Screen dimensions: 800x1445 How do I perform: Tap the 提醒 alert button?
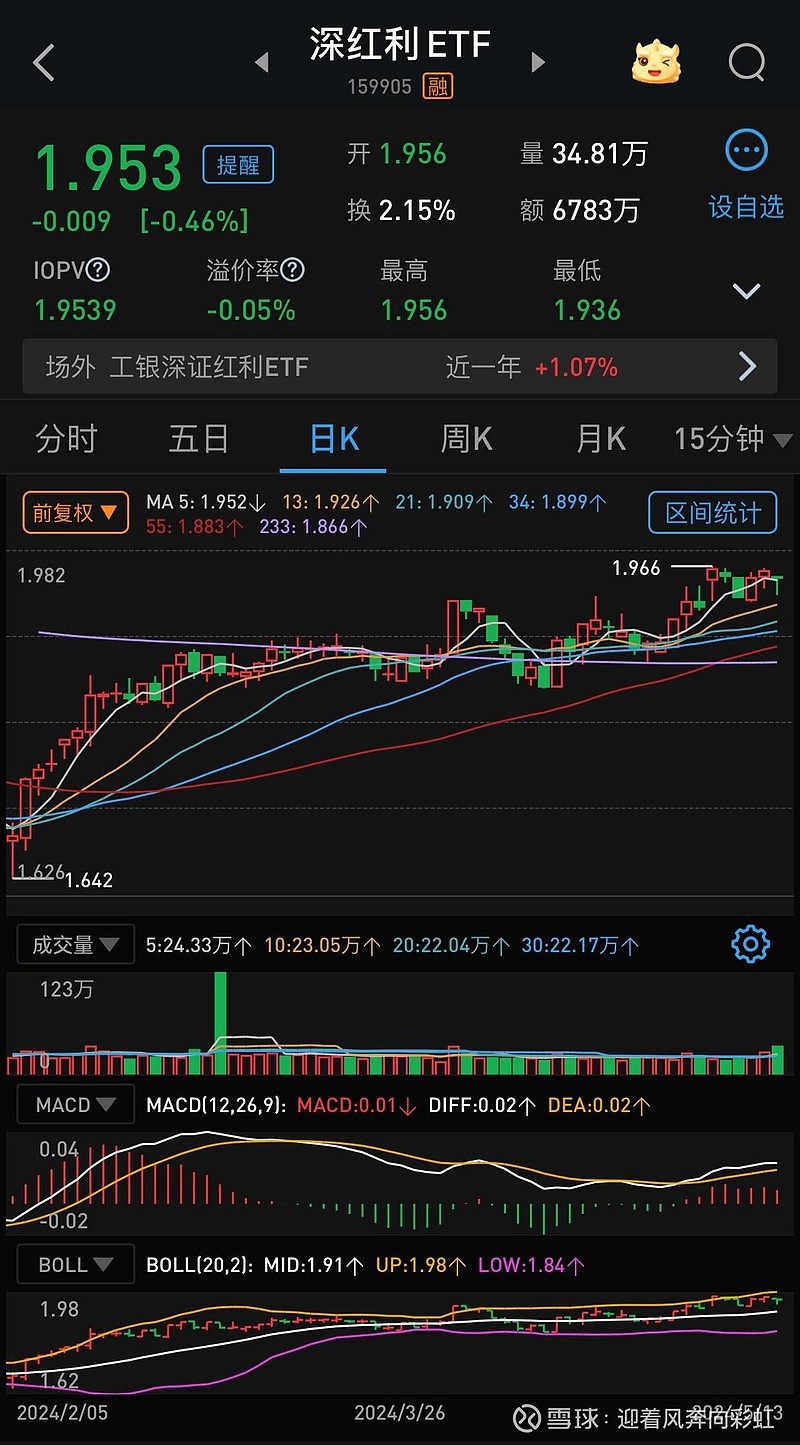[x=238, y=164]
